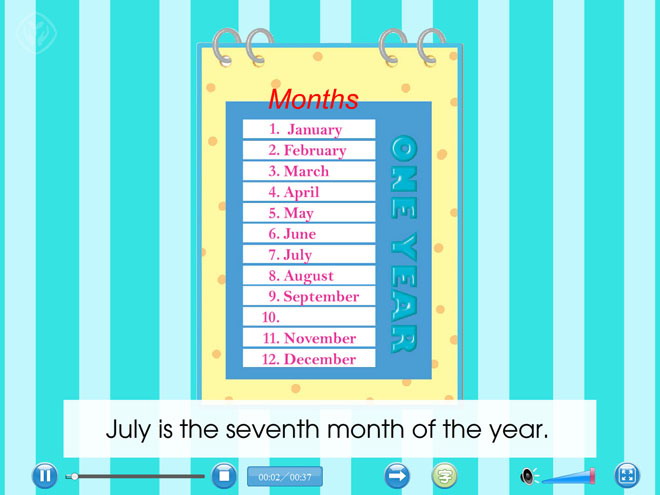
Task: Stop the lesson playback
Action: coord(224,476)
